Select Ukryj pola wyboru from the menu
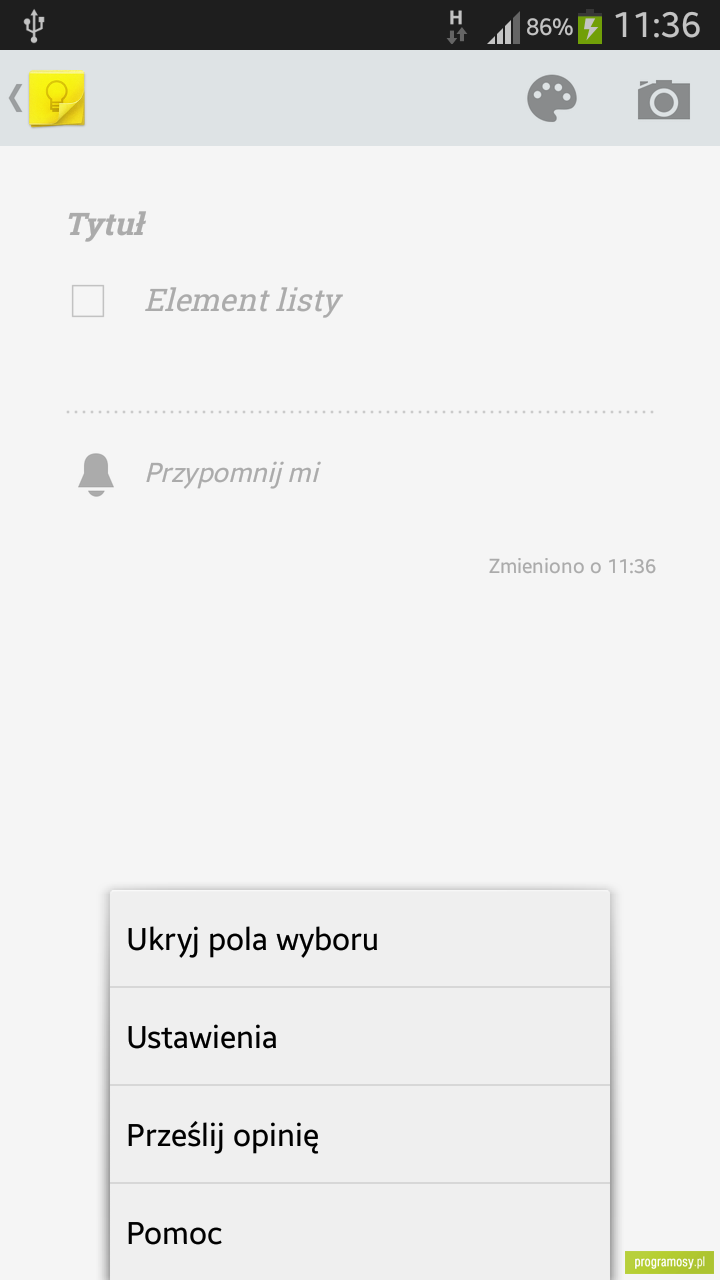This screenshot has height=1280, width=720. coord(360,939)
